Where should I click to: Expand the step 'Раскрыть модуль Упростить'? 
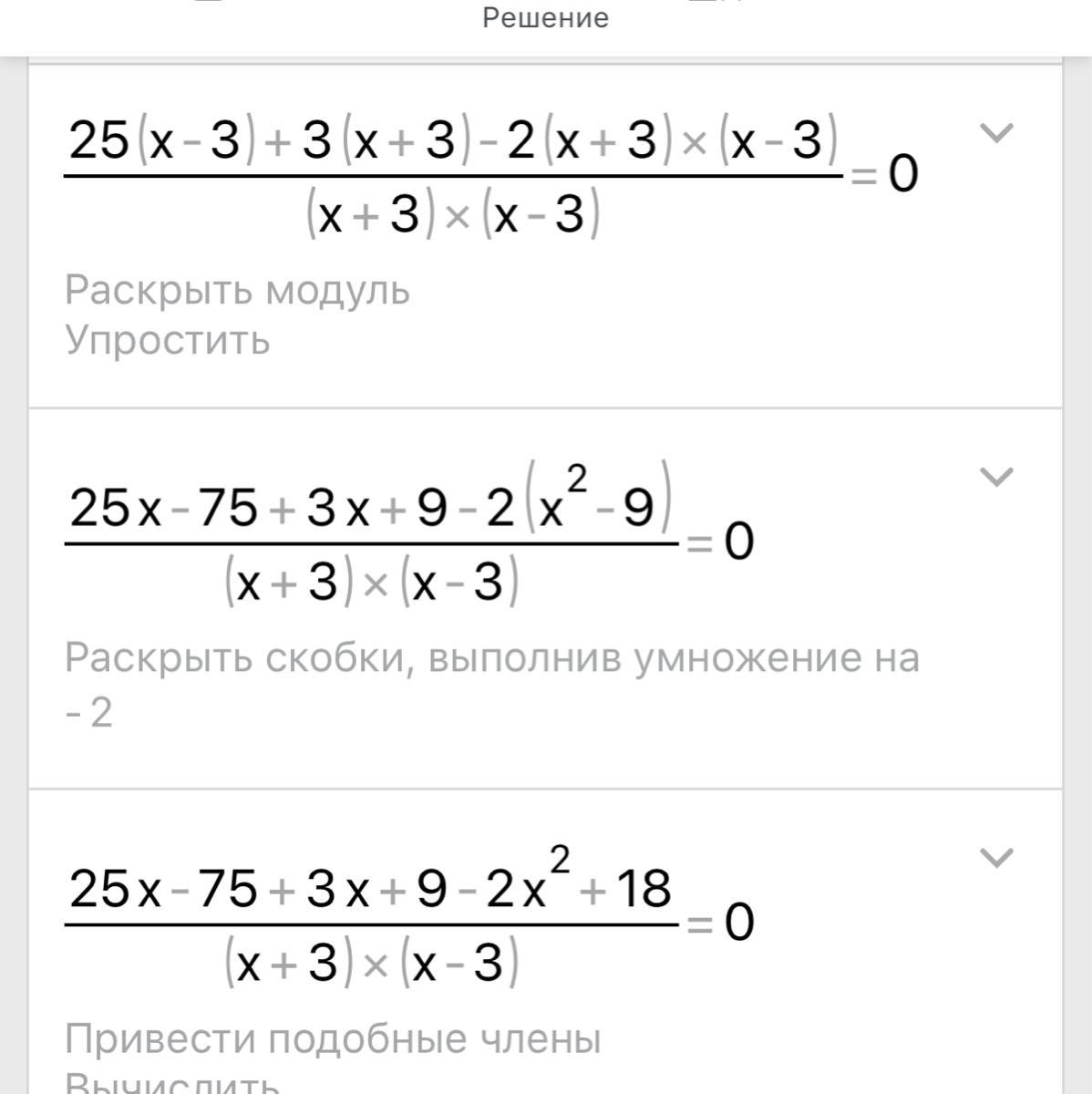coord(995,134)
